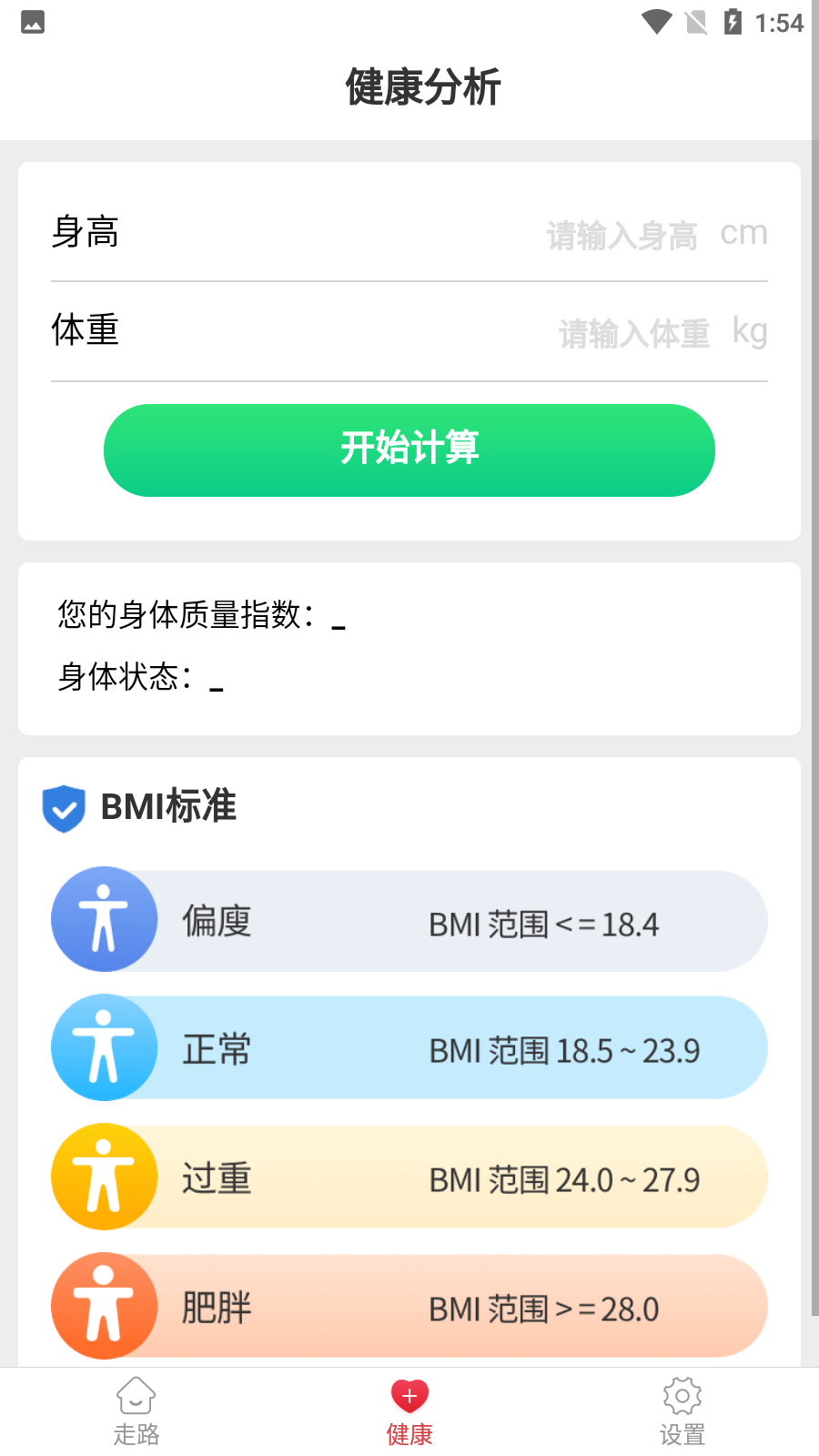Open the 走路 home icon
The height and width of the screenshot is (1456, 819).
[136, 1395]
